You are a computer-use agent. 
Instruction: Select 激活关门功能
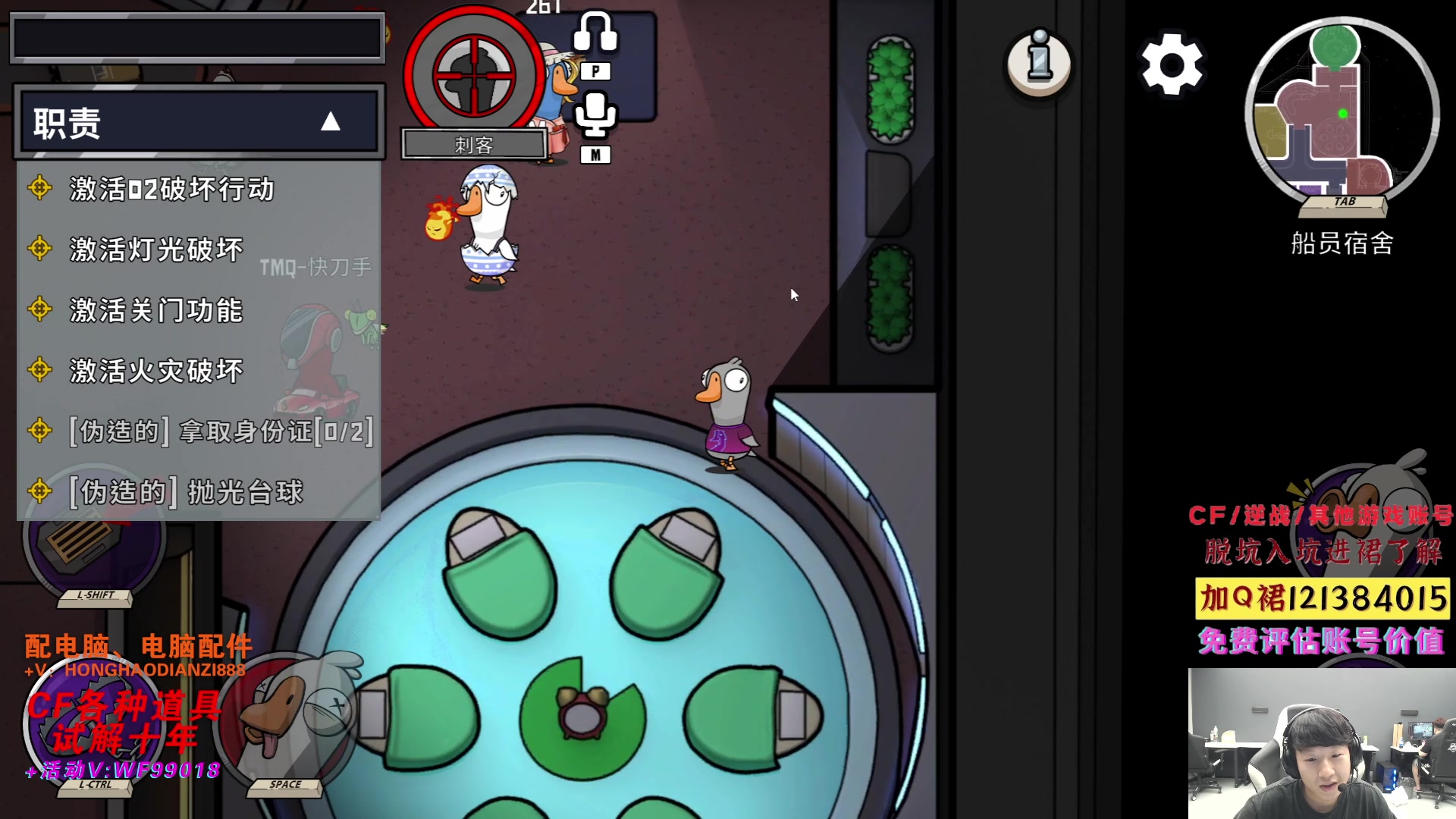155,310
